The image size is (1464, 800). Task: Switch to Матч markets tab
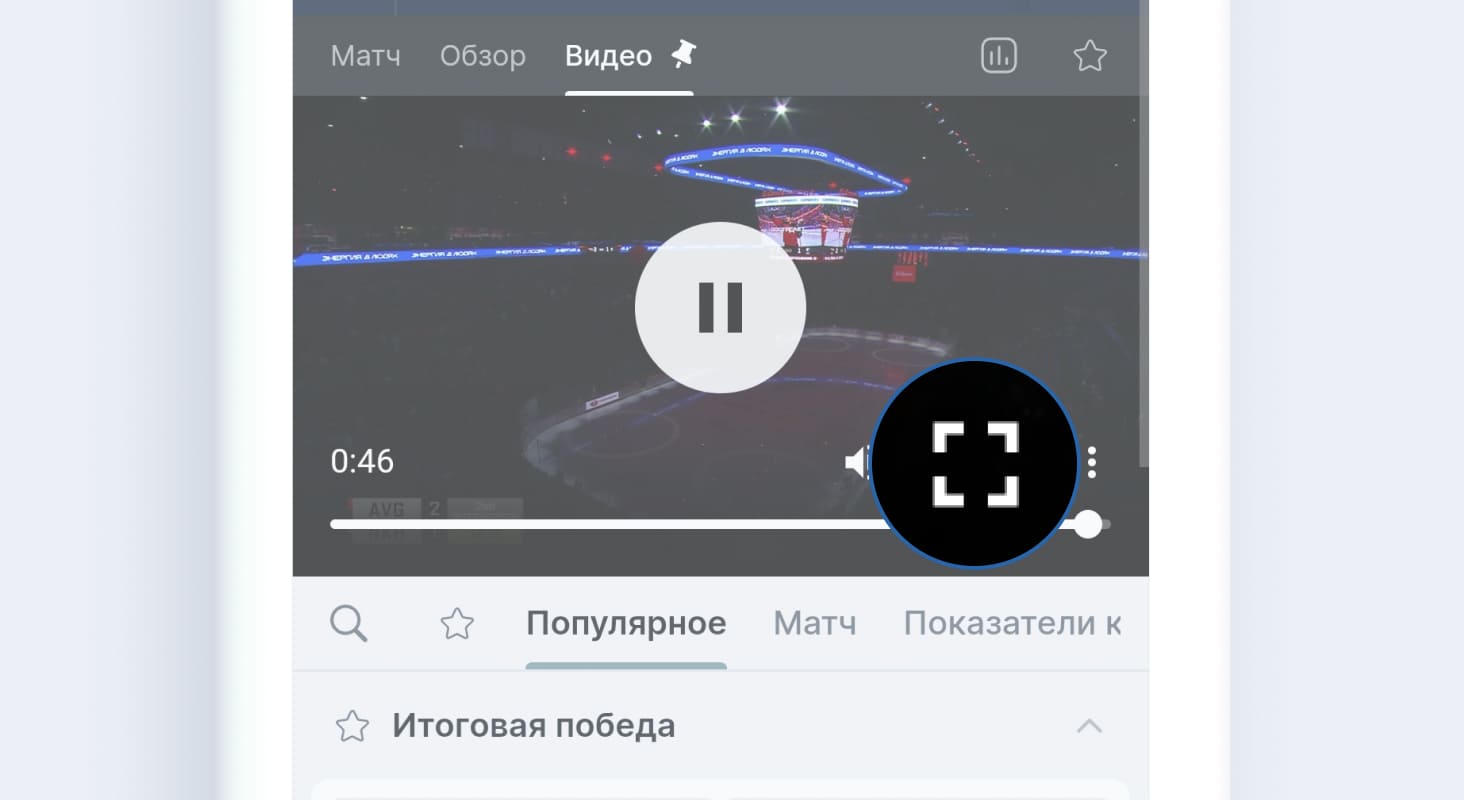pos(814,624)
